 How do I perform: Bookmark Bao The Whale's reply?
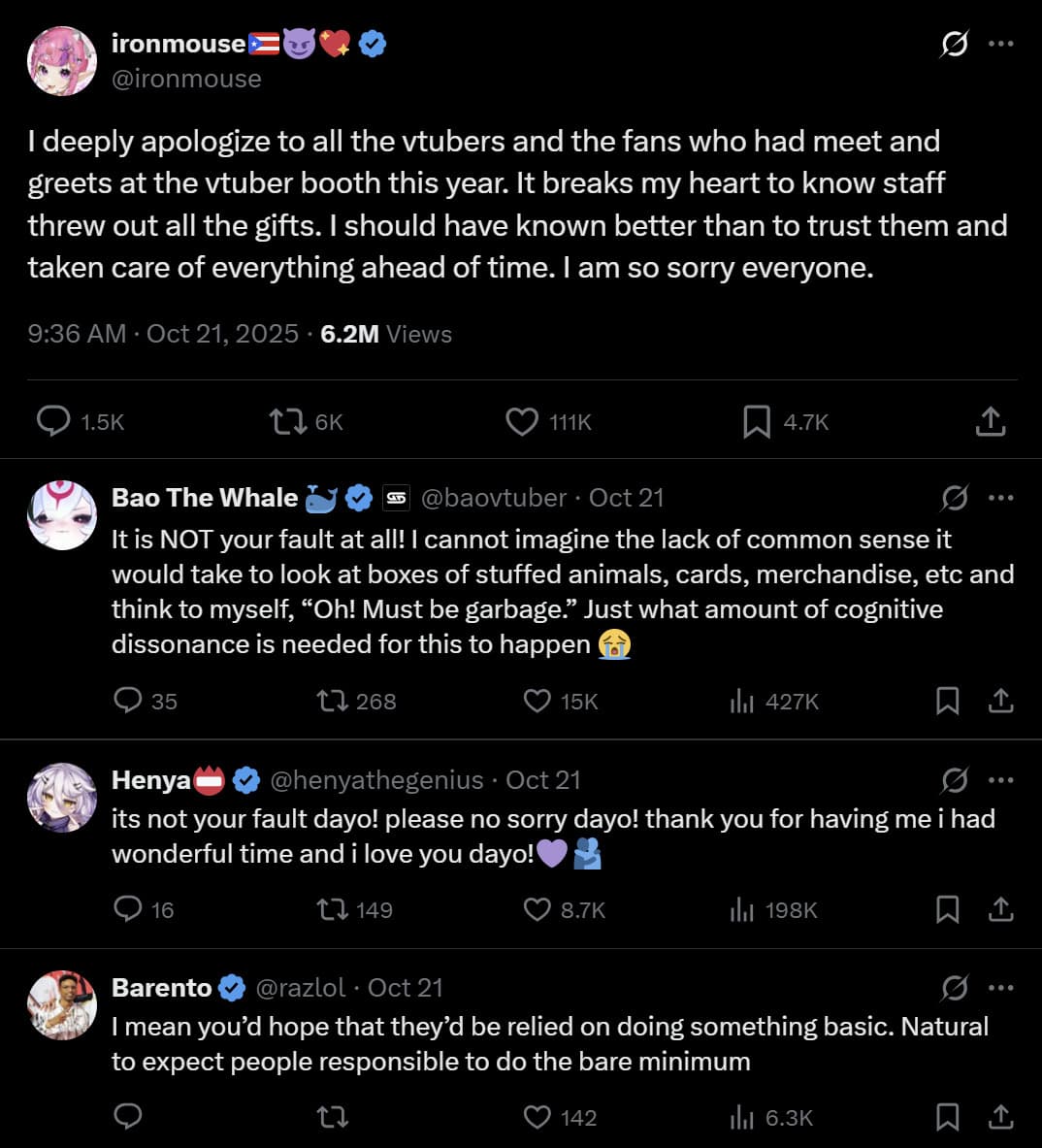click(947, 701)
